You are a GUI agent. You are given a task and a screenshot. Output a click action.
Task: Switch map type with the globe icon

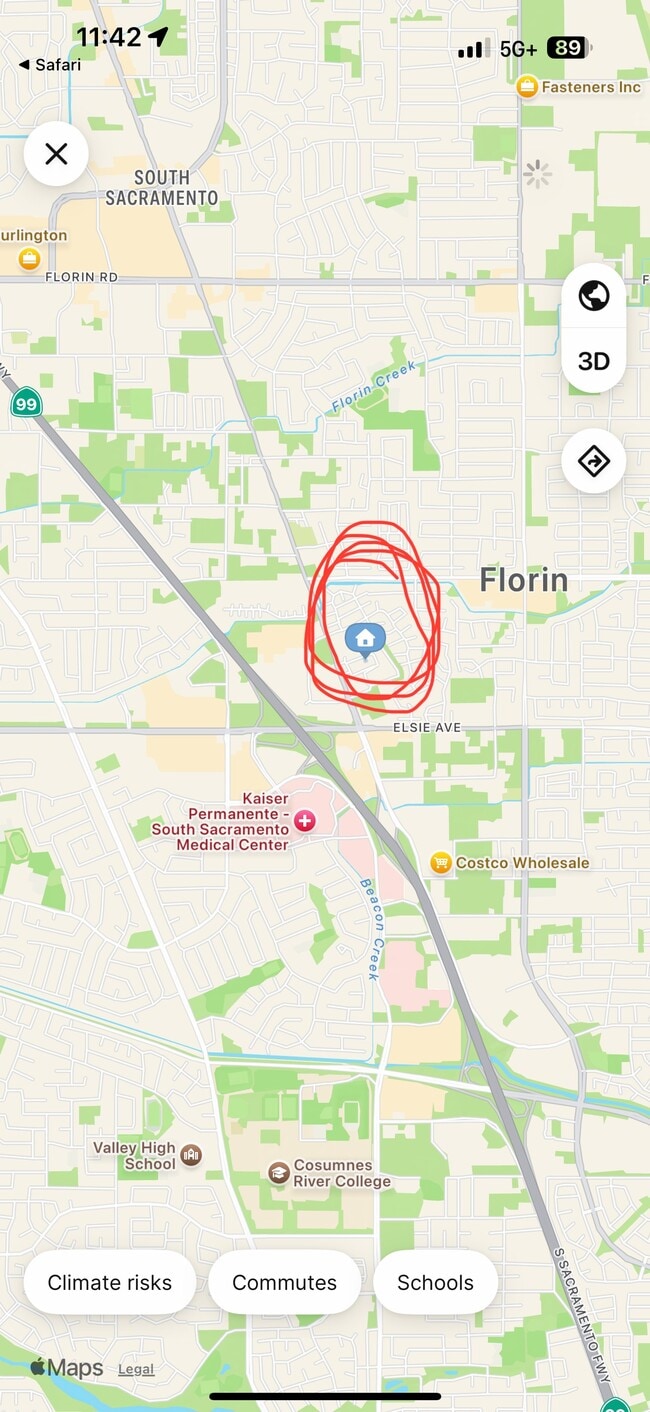(x=594, y=296)
